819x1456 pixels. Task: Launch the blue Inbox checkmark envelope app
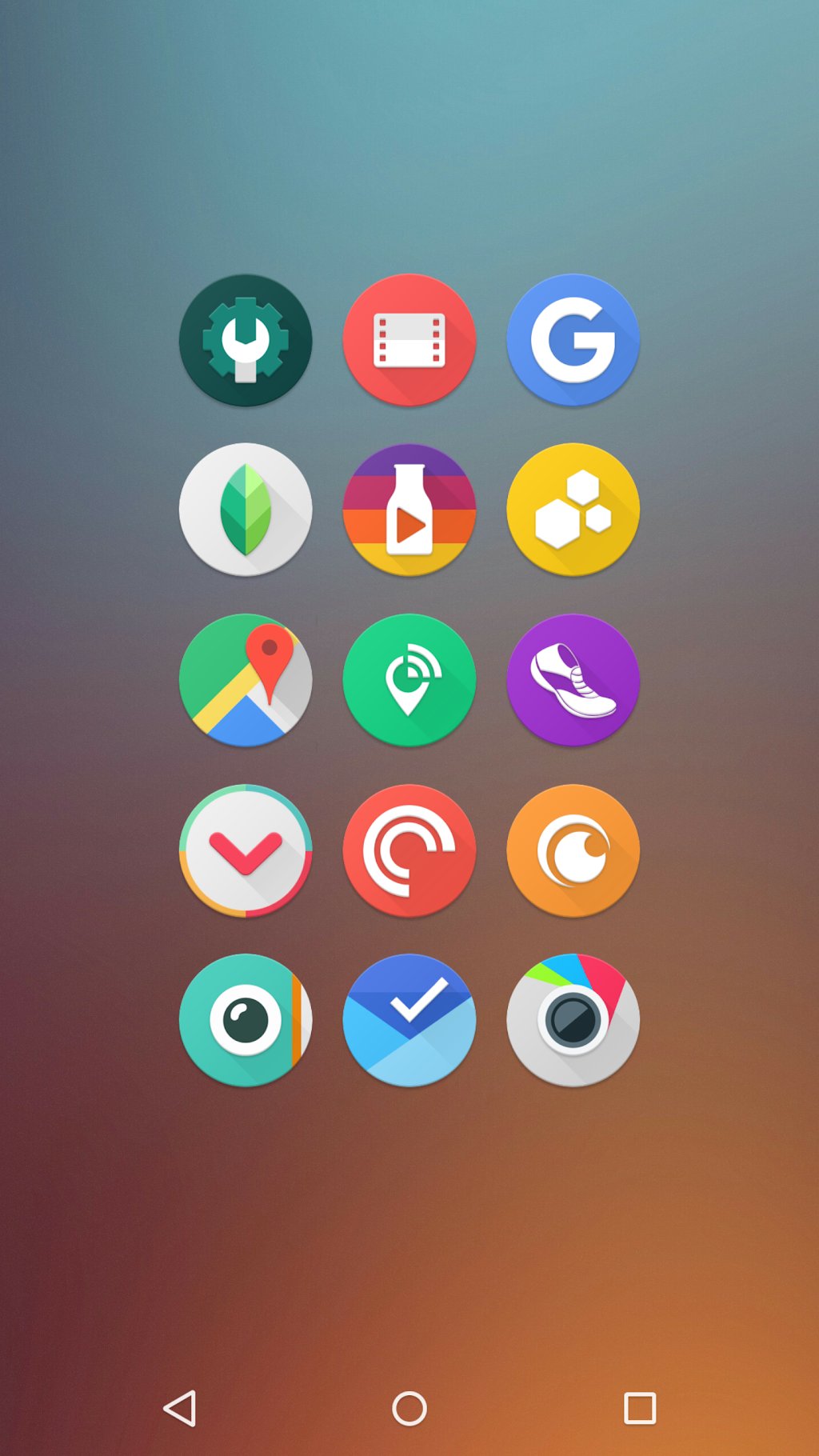(x=409, y=1020)
